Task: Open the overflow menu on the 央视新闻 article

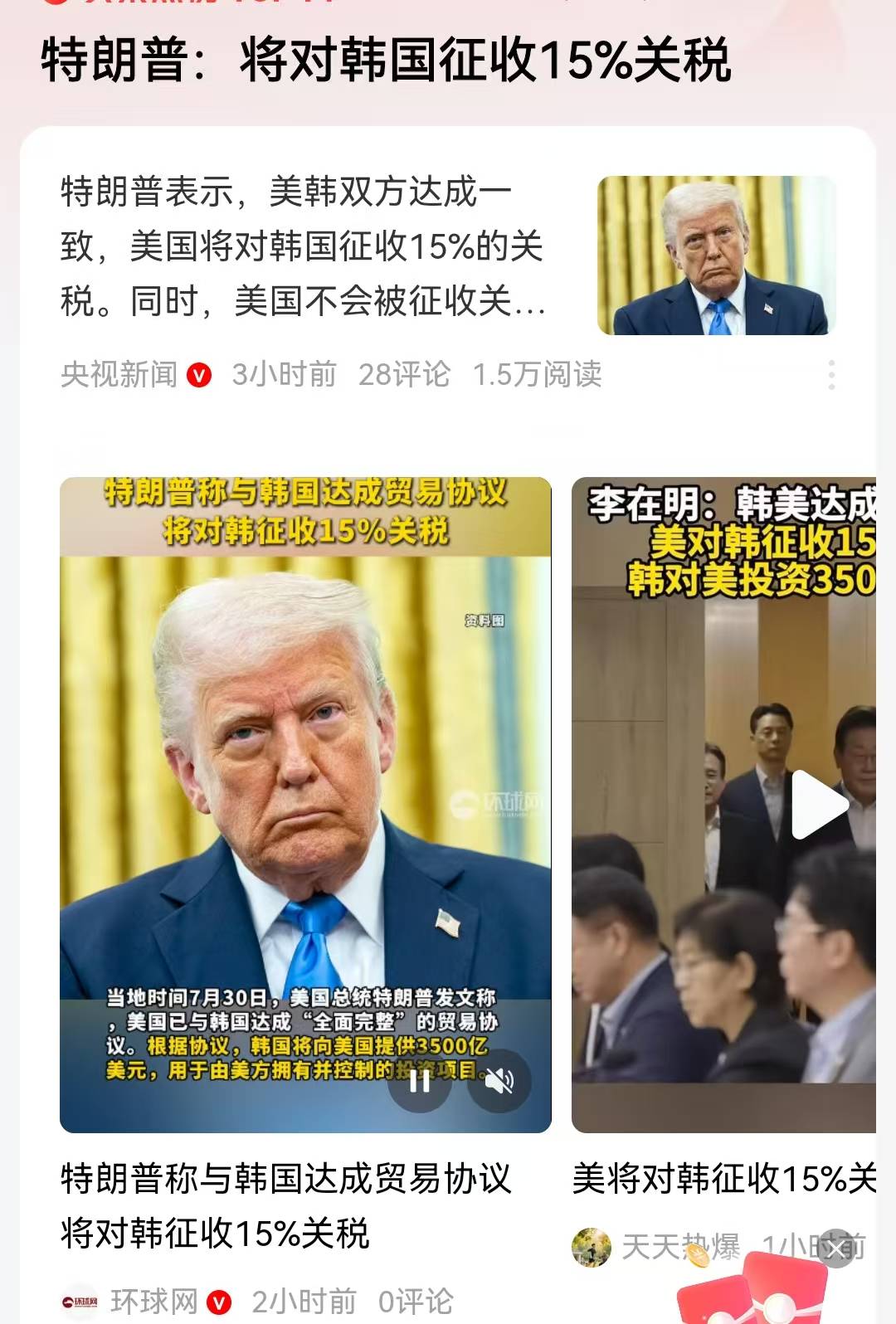Action: (831, 375)
